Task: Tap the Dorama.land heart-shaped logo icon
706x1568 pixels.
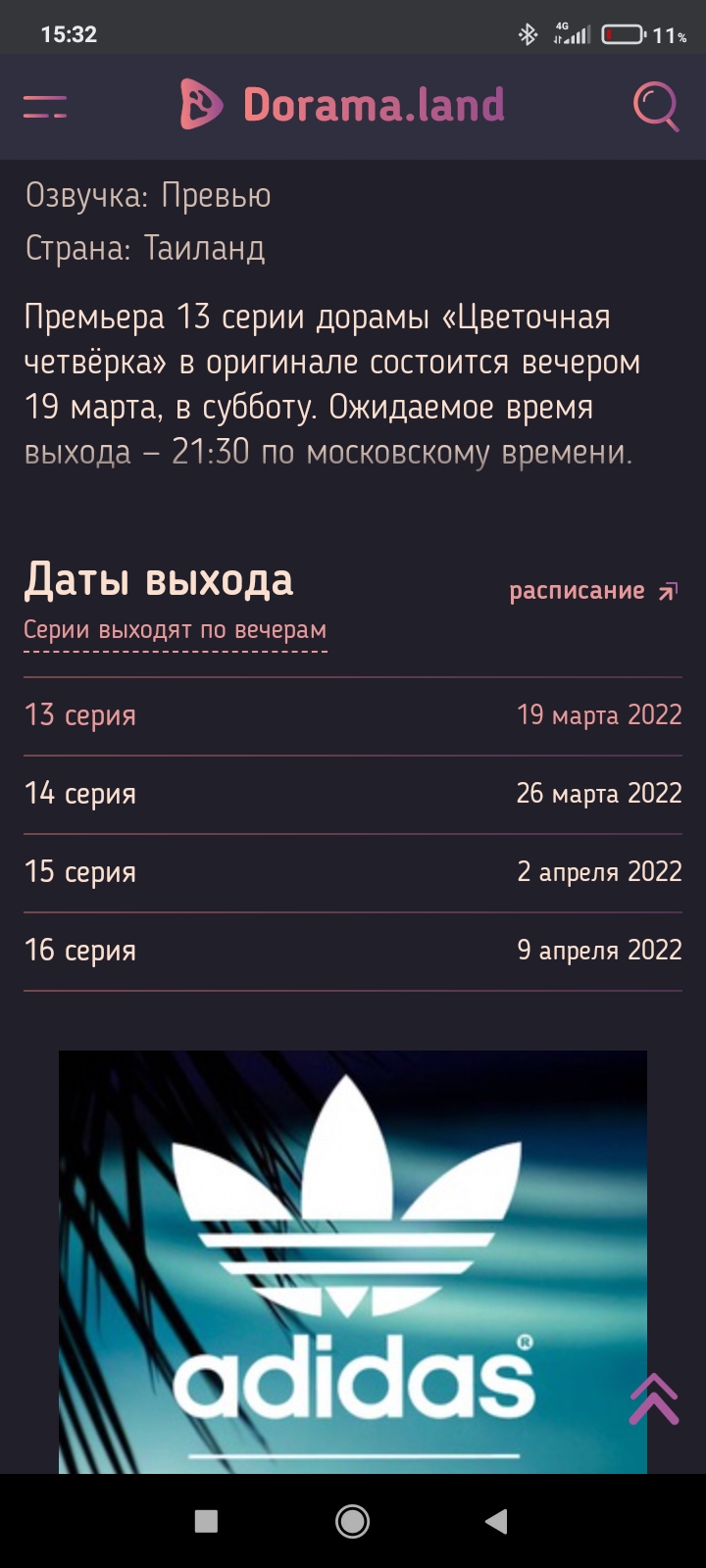Action: 203,105
